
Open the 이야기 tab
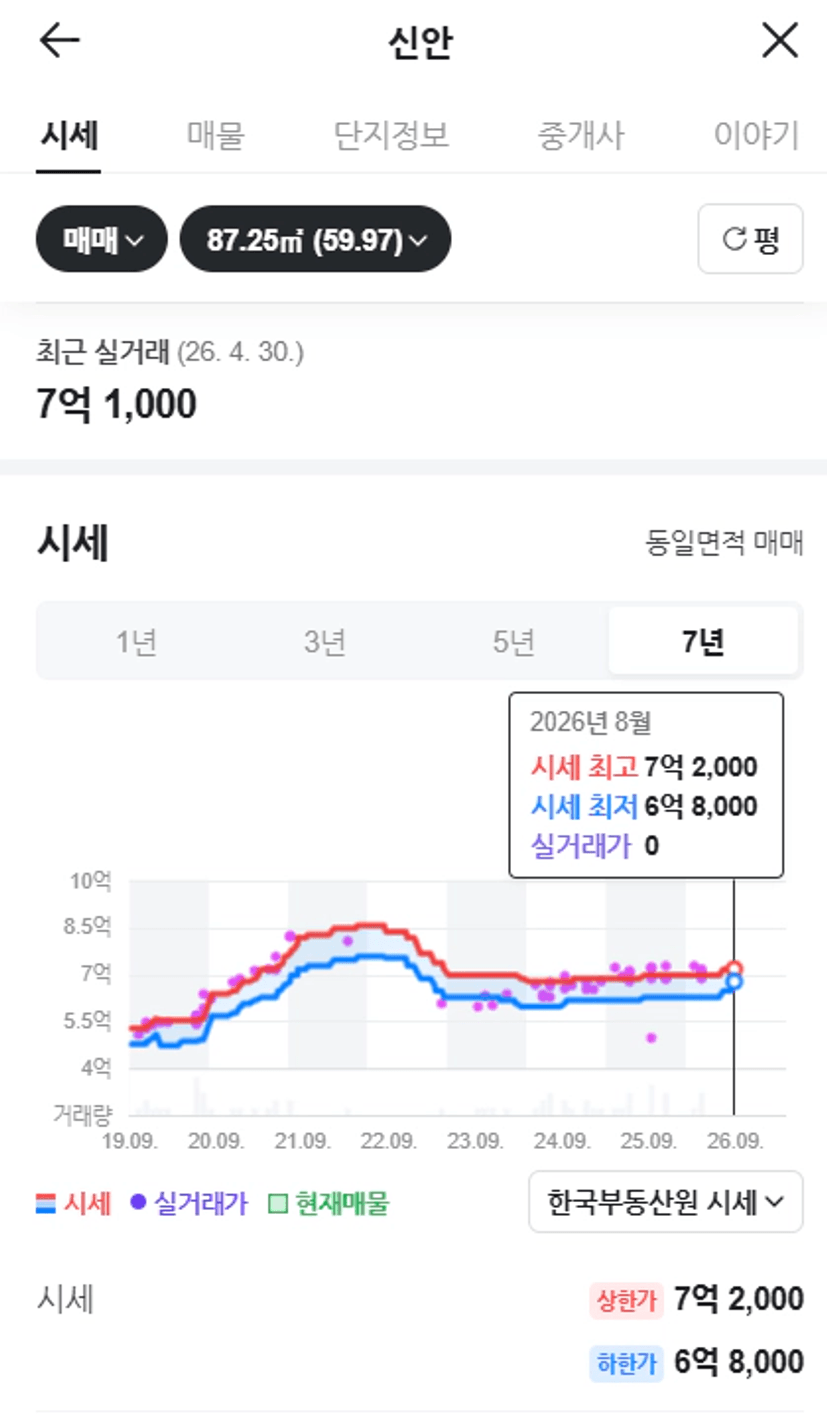click(x=756, y=135)
